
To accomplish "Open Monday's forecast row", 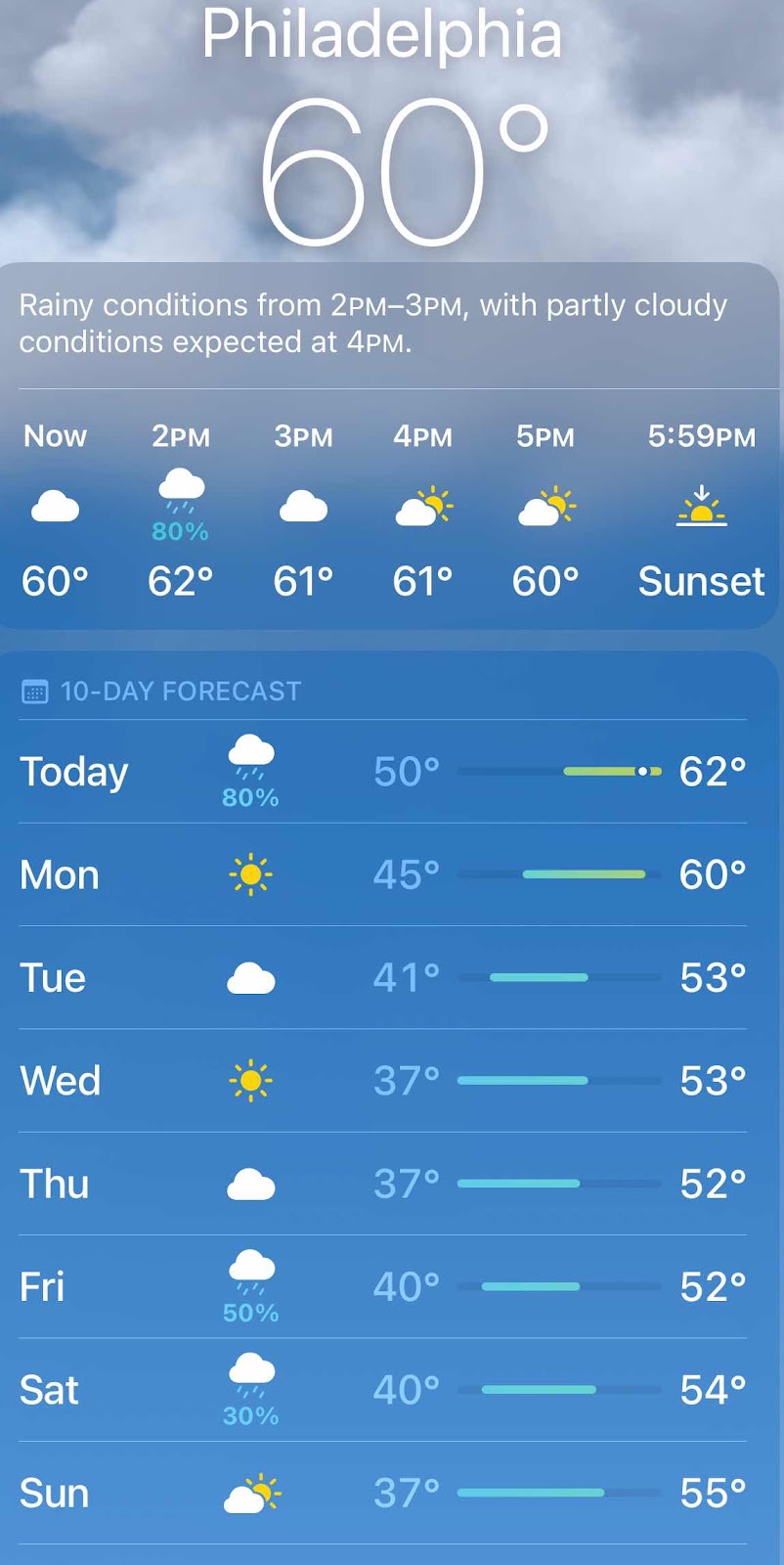I will click(381, 874).
